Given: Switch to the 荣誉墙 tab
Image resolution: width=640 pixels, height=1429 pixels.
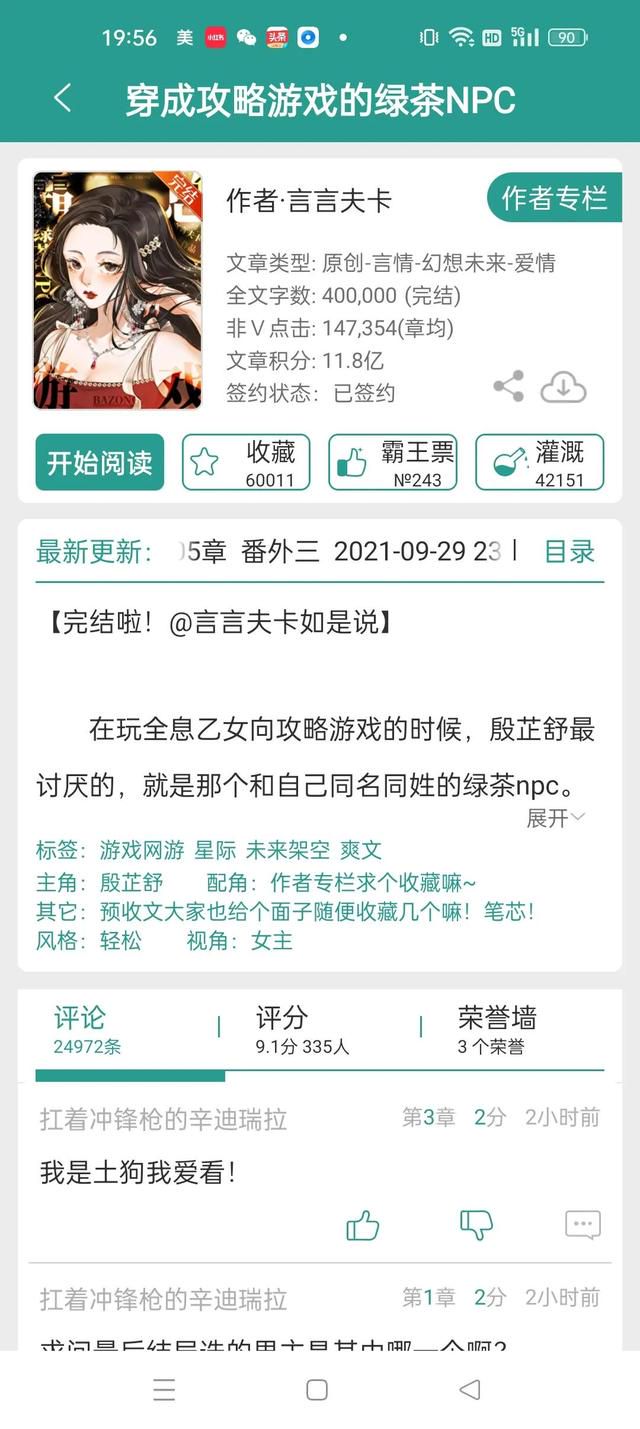Looking at the screenshot, I should (497, 1031).
